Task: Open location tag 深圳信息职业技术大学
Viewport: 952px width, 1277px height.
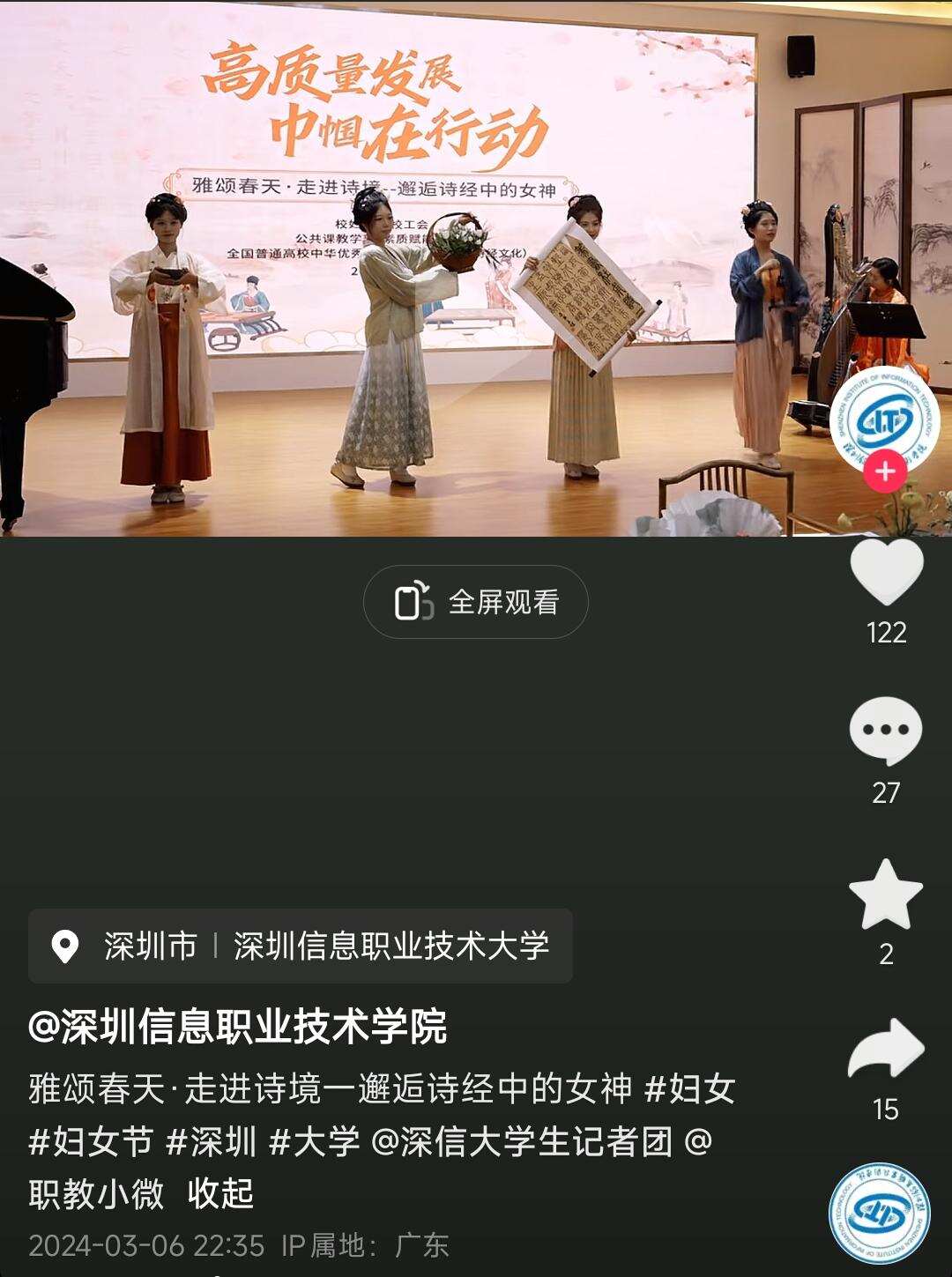Action: click(x=390, y=946)
